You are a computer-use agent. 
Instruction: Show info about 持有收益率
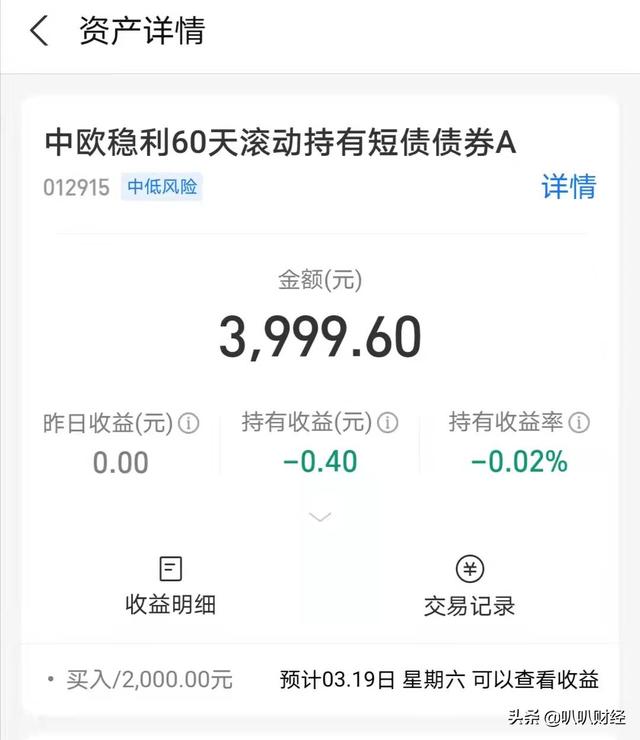(x=579, y=424)
